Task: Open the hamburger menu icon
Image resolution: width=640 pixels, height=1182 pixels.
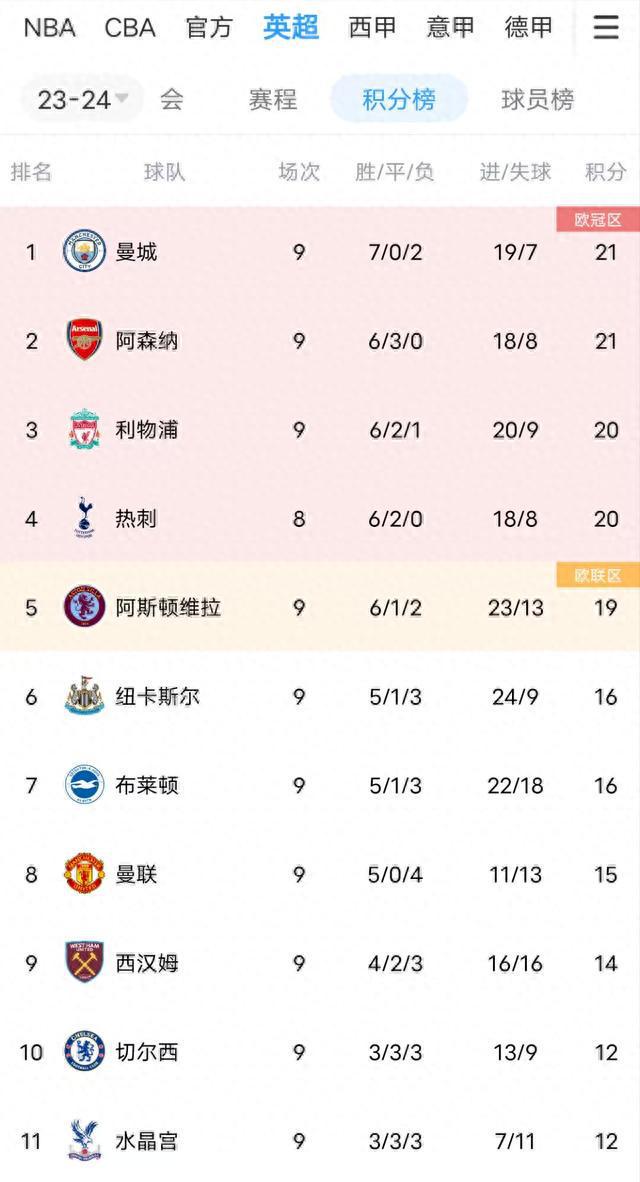Action: (x=606, y=27)
